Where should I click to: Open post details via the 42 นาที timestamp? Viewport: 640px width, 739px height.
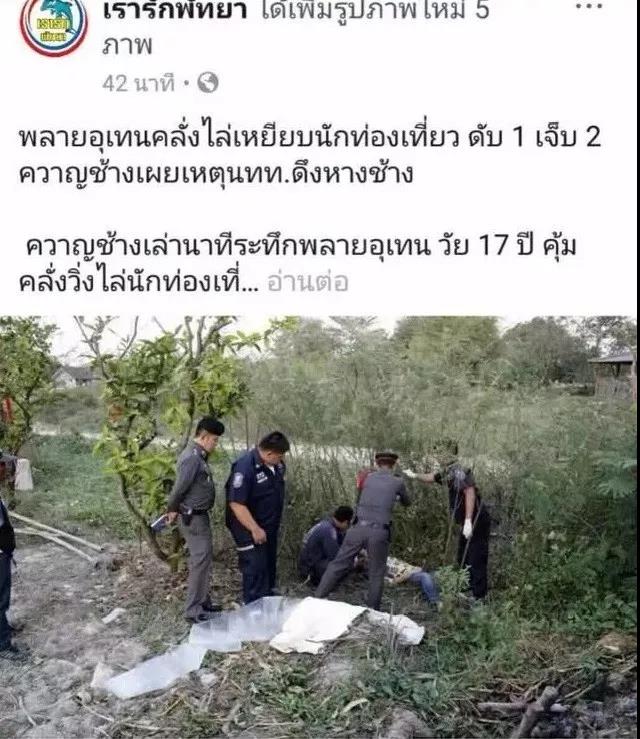click(138, 84)
